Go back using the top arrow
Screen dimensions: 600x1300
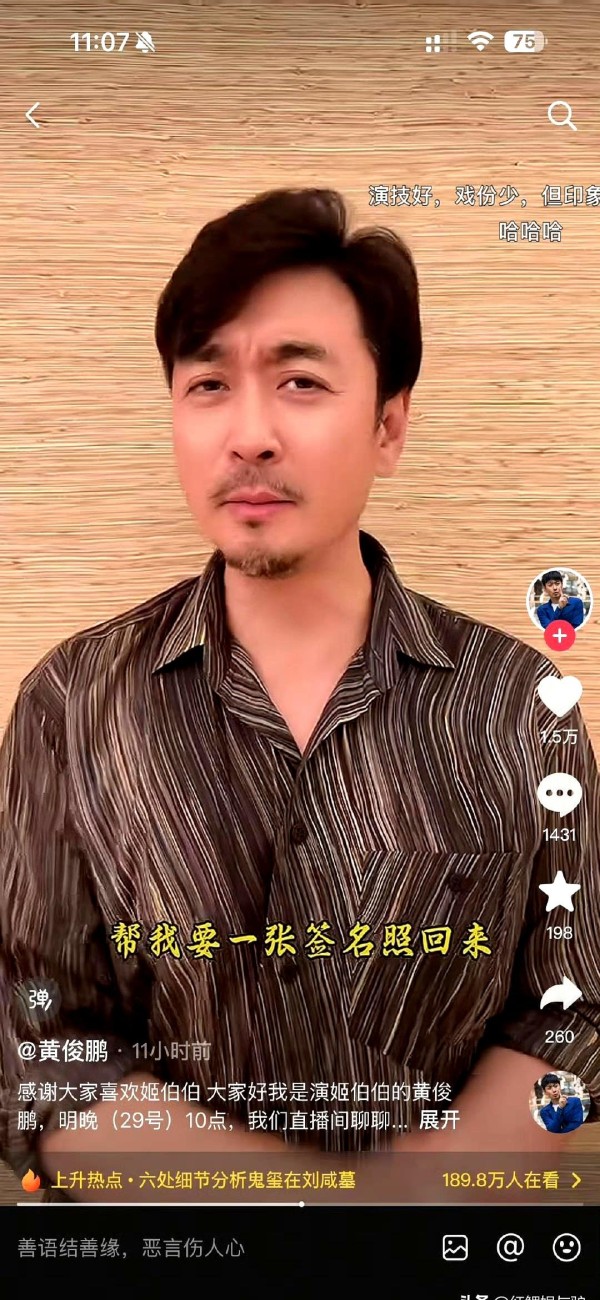coord(33,116)
